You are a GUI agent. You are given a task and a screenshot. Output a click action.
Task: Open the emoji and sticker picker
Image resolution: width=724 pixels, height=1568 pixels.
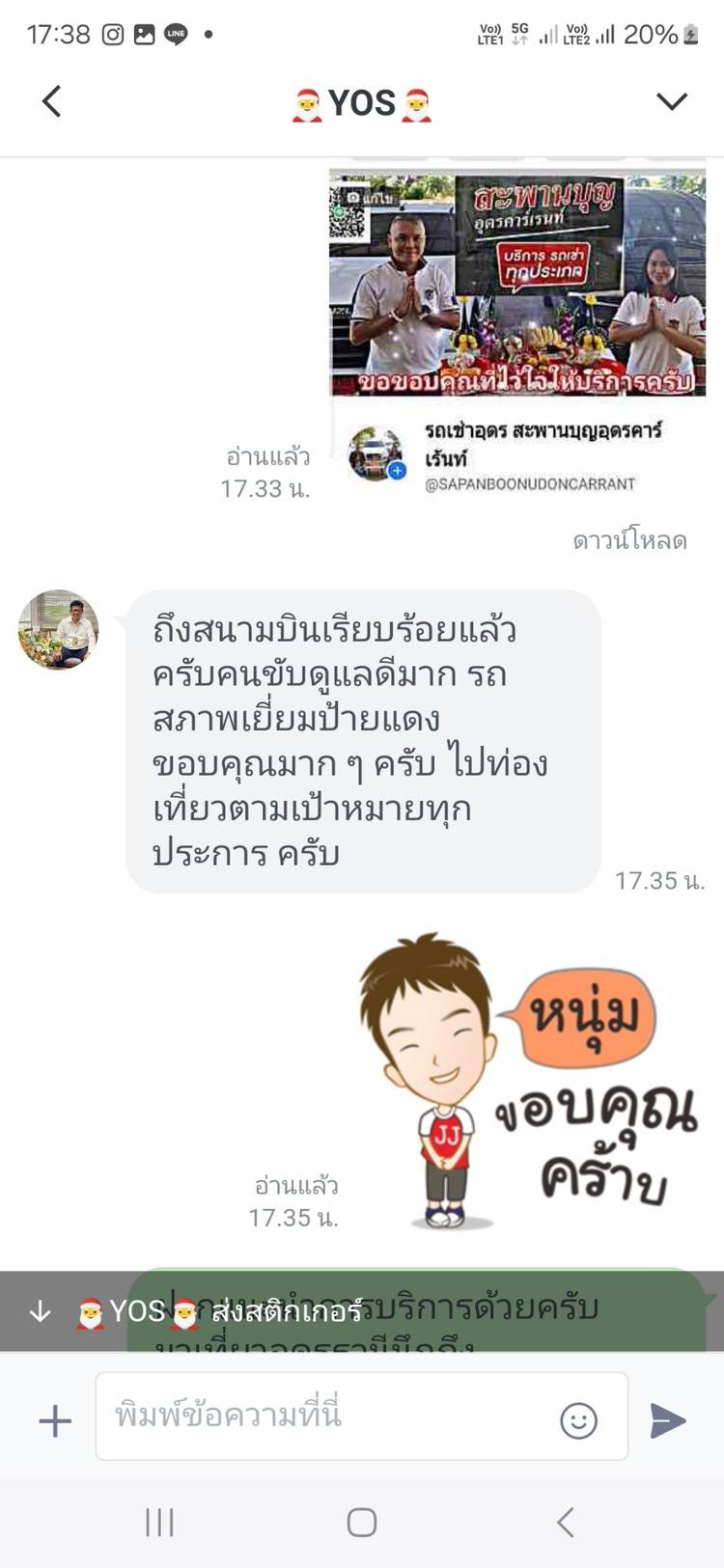coord(578,1420)
